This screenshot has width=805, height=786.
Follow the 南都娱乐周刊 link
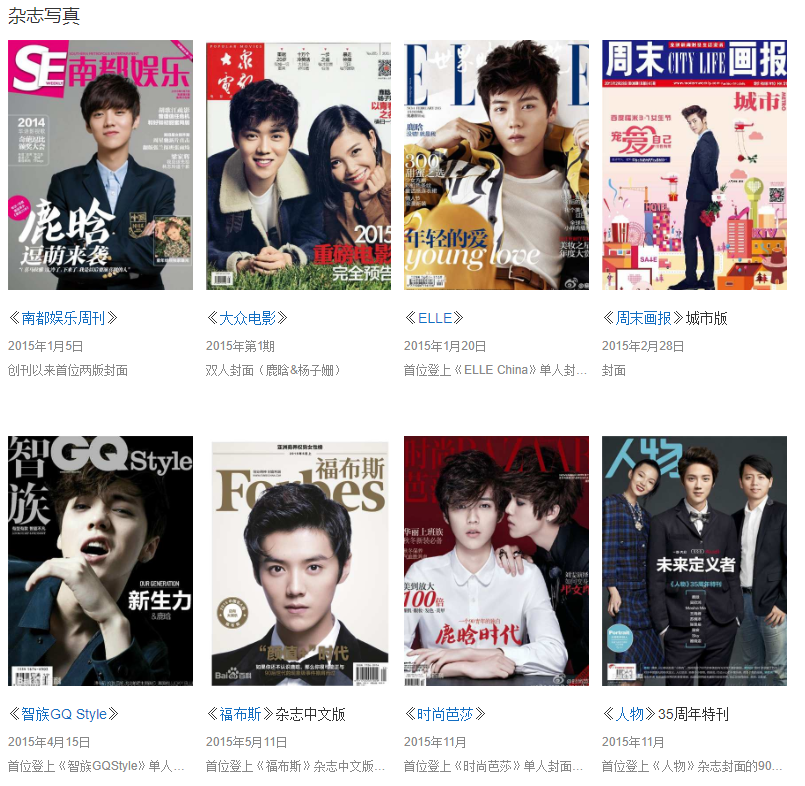[63, 318]
